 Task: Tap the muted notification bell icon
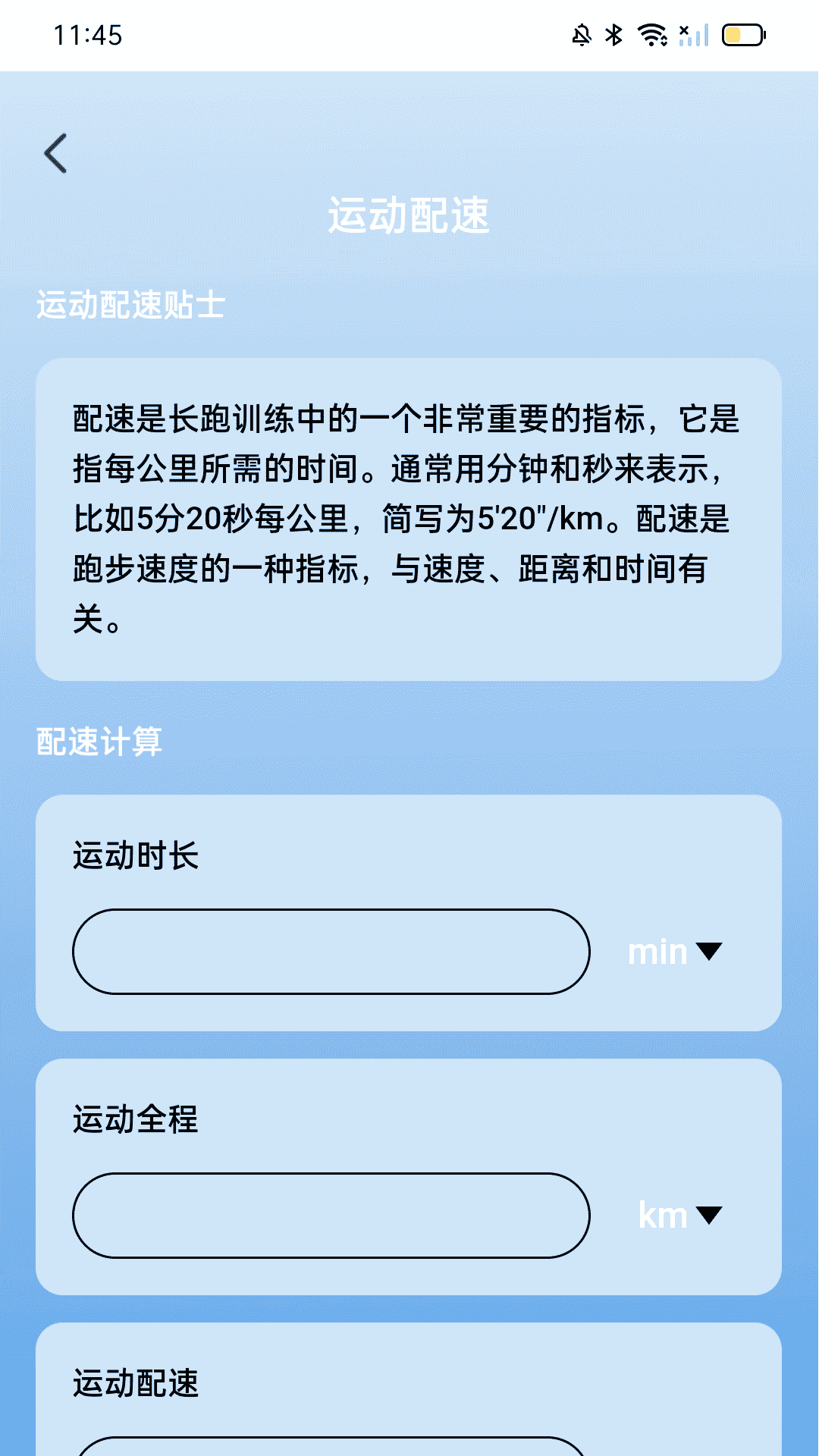[x=579, y=33]
